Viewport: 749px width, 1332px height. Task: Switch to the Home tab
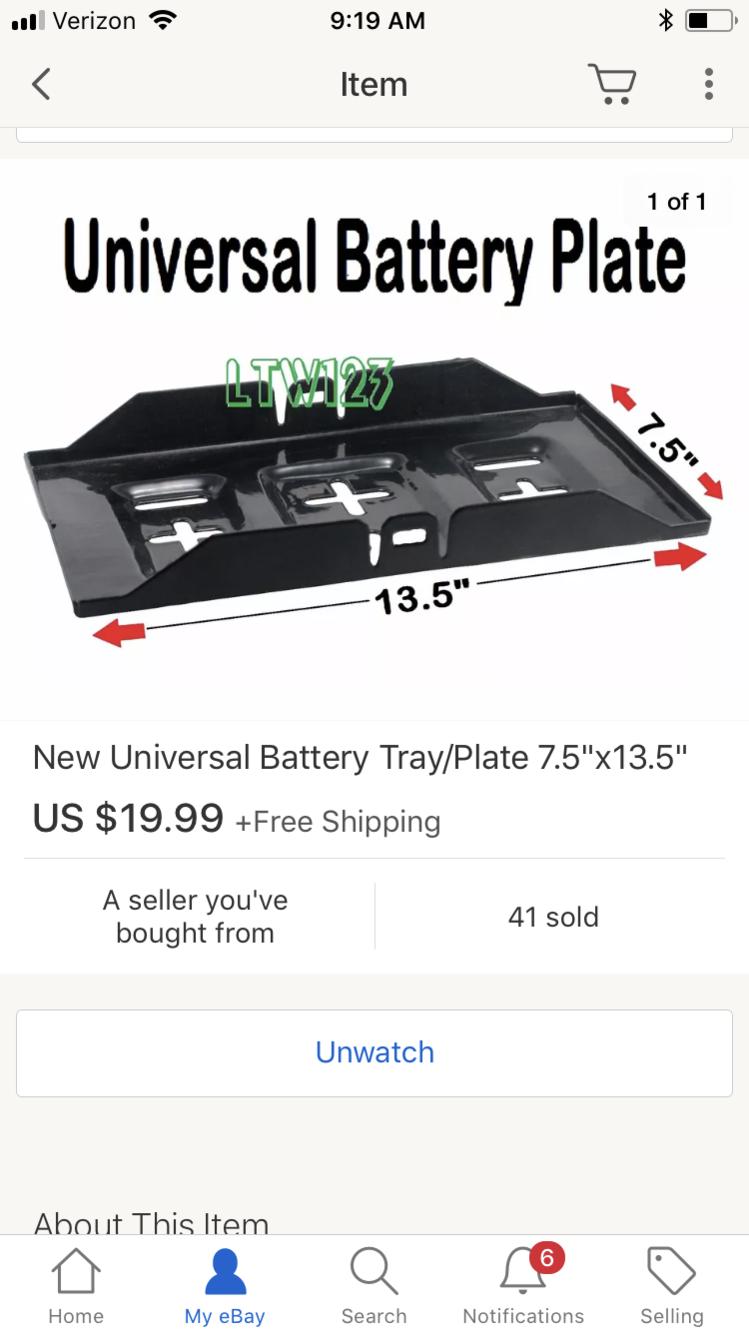coord(76,1286)
